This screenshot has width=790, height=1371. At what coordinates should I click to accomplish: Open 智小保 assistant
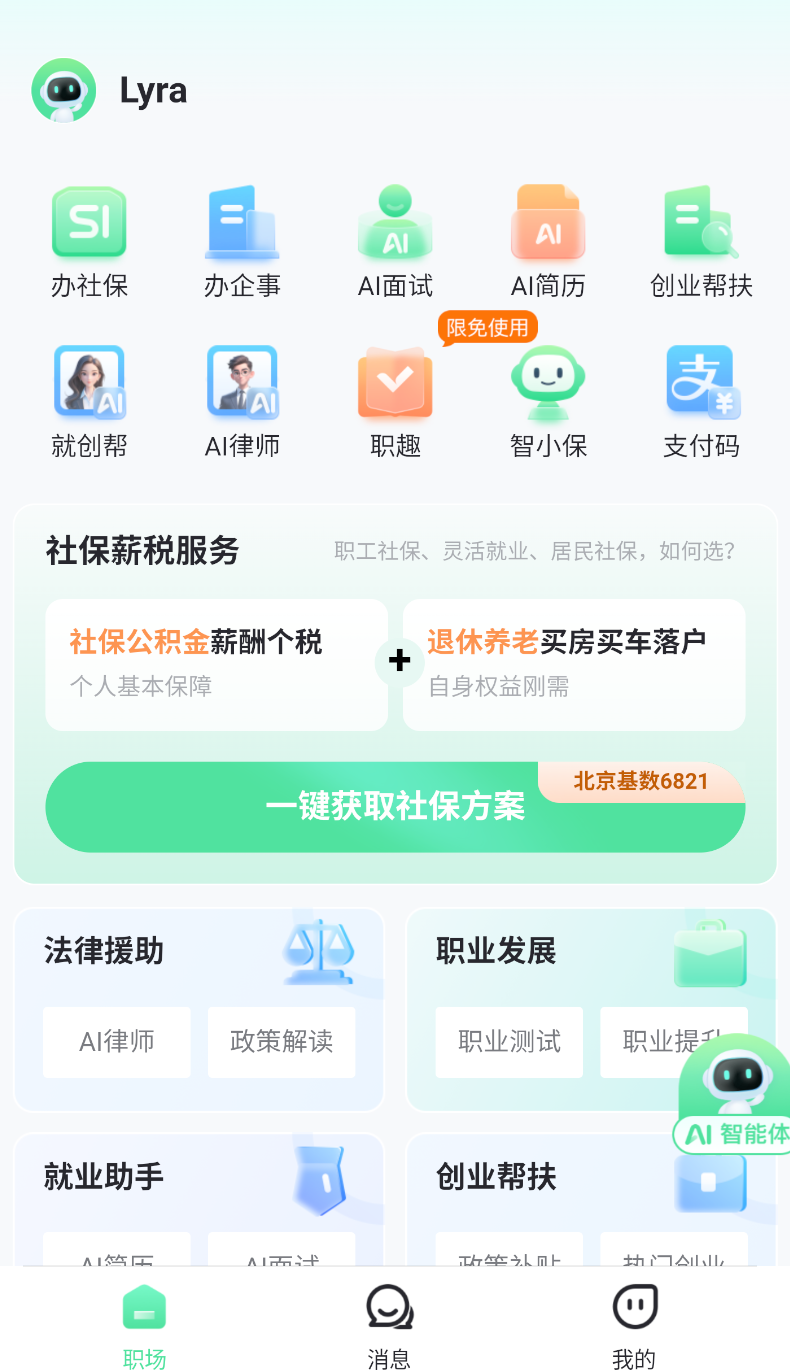(x=548, y=400)
